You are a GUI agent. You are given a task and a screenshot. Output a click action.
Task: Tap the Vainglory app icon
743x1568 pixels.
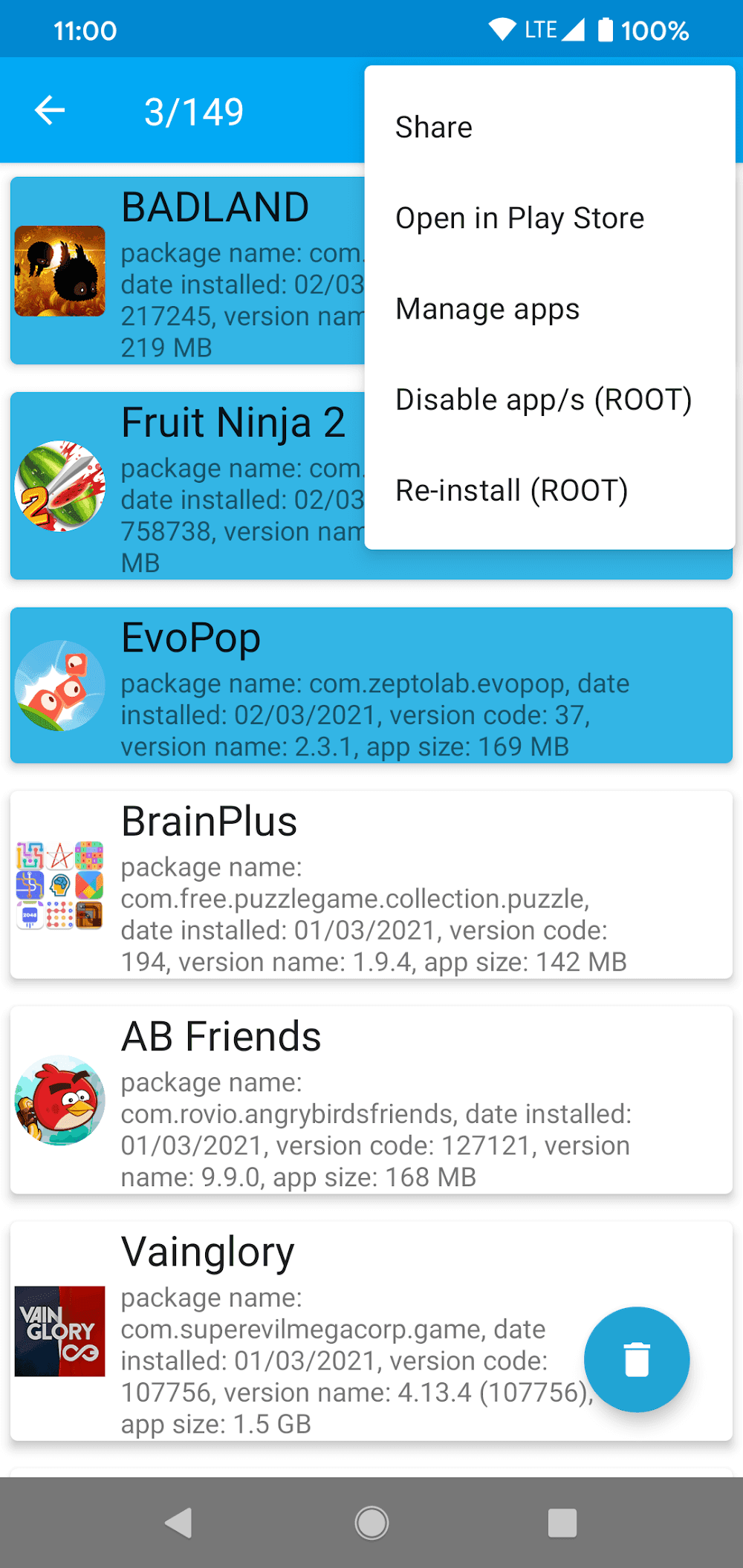tap(59, 1332)
